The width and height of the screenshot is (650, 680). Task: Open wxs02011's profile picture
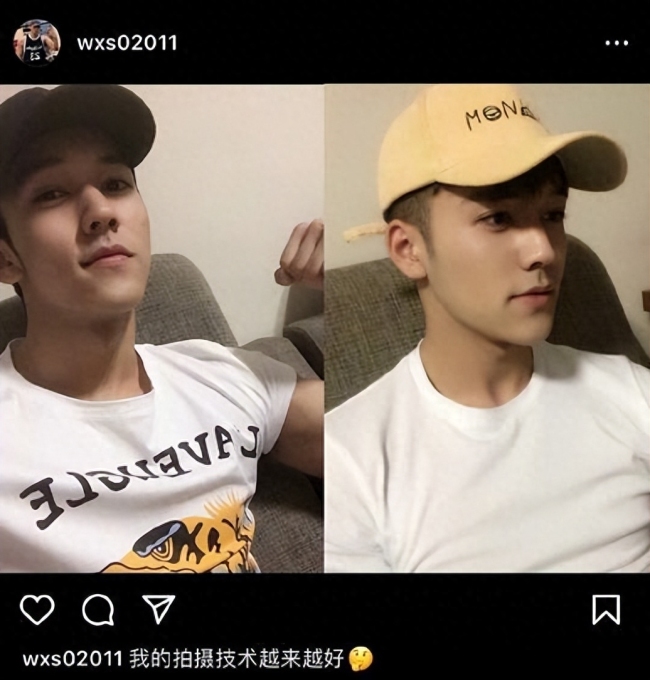click(x=37, y=42)
